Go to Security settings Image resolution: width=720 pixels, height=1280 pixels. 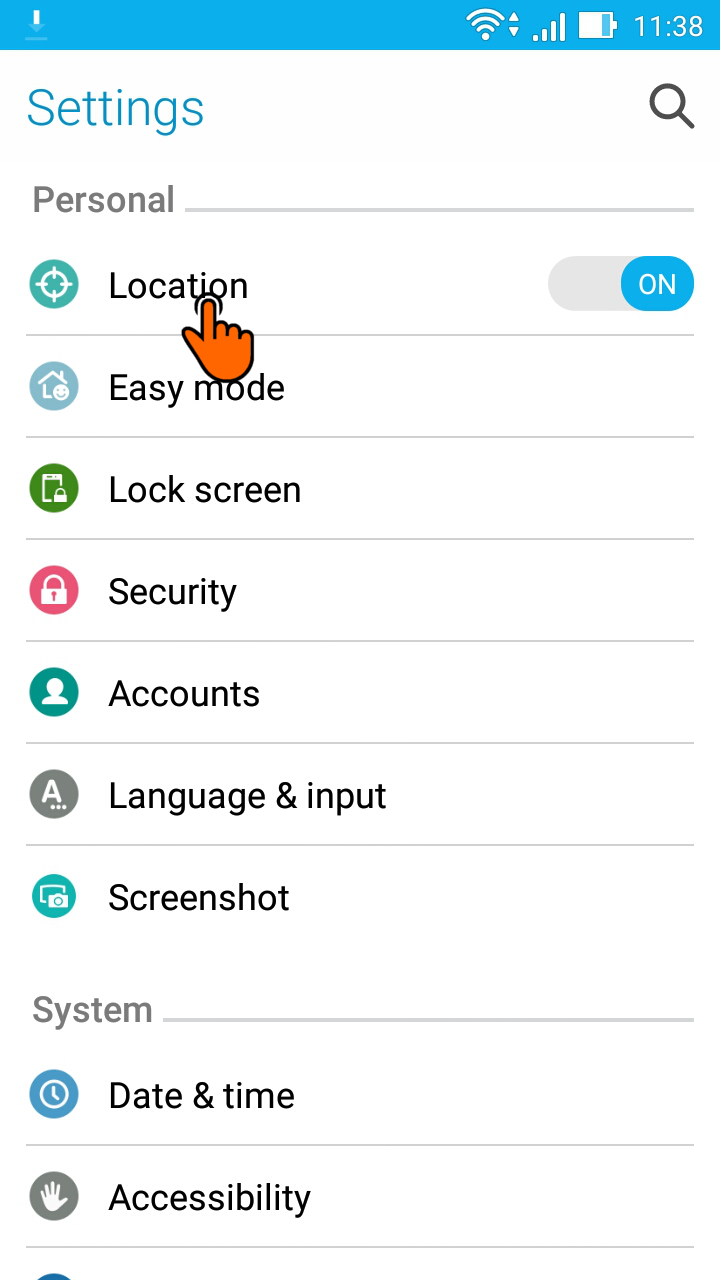tap(360, 591)
